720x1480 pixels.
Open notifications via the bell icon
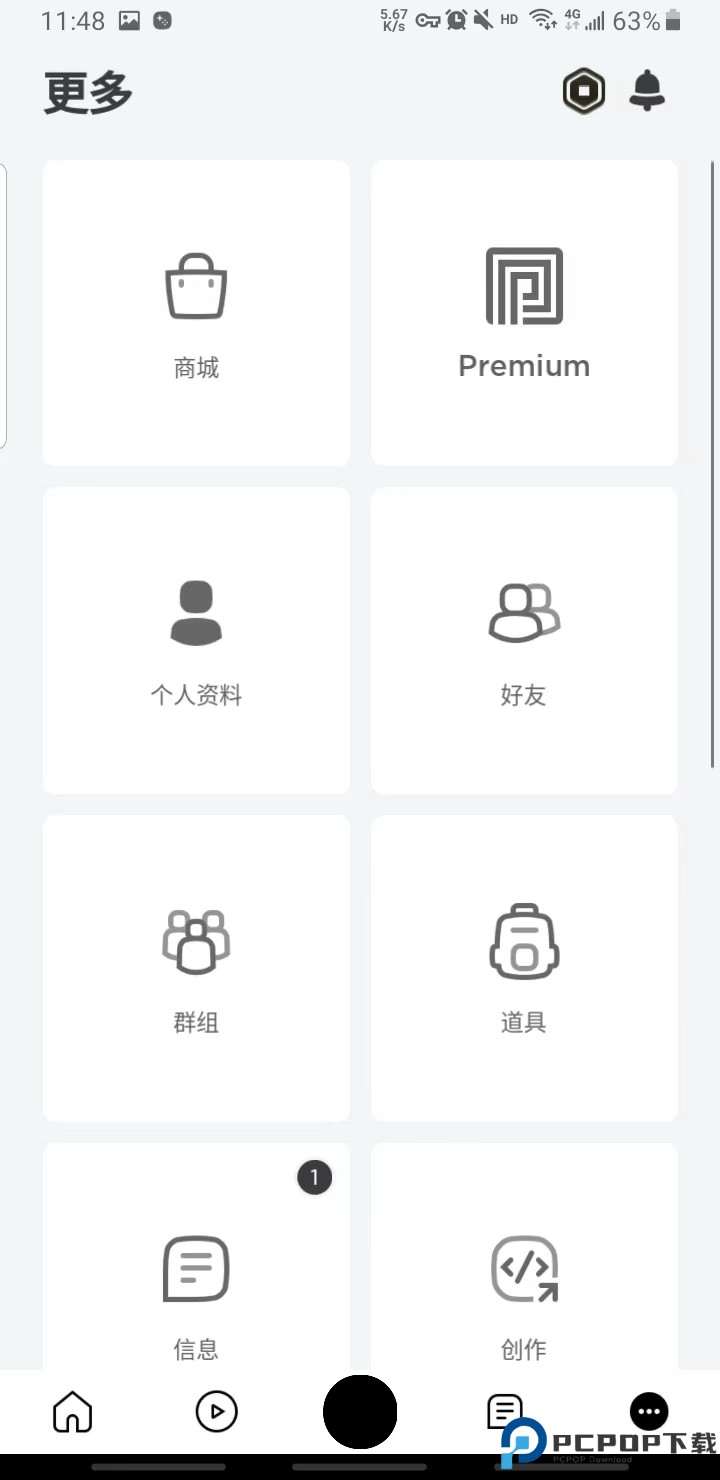646,91
